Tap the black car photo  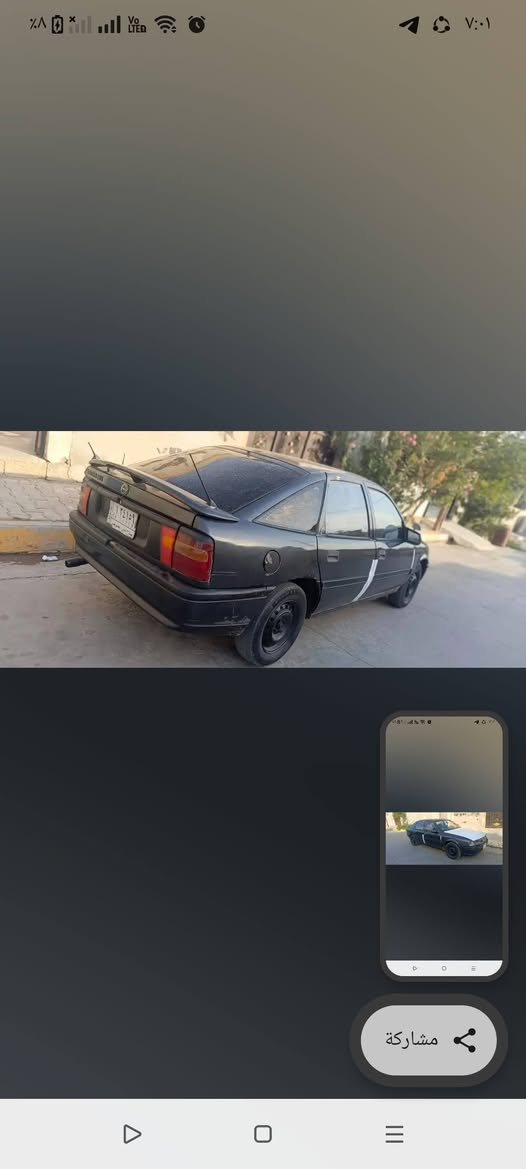click(x=263, y=549)
